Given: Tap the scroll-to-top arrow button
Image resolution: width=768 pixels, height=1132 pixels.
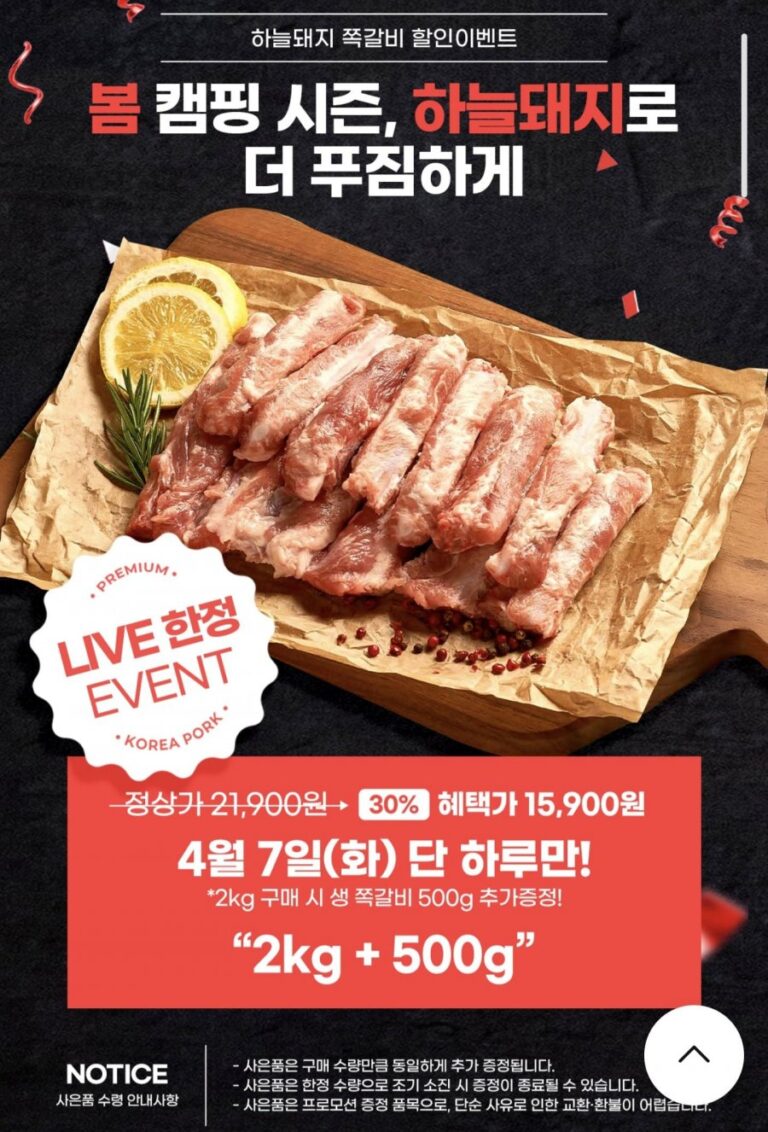Looking at the screenshot, I should pos(693,1053).
